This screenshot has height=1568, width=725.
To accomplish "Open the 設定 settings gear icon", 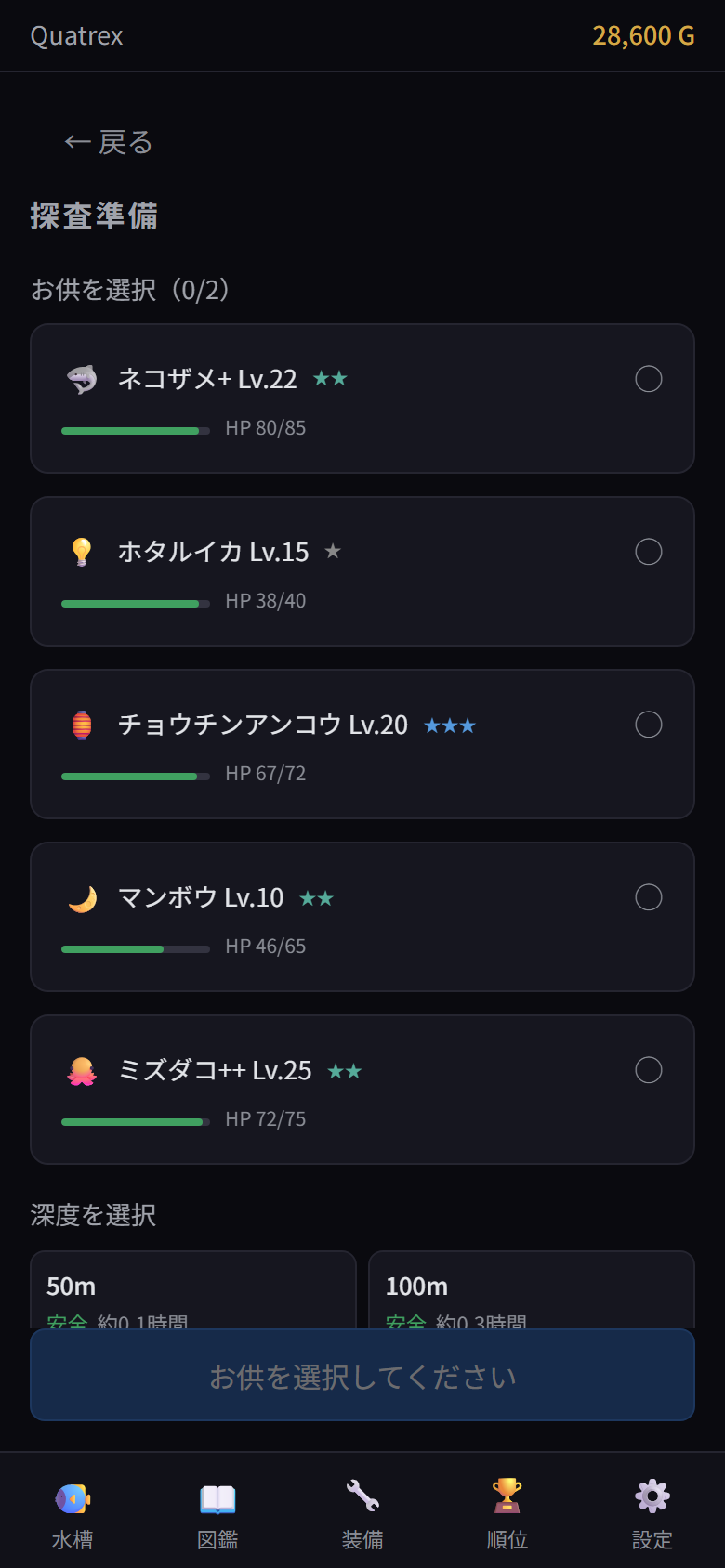I will tap(651, 1497).
